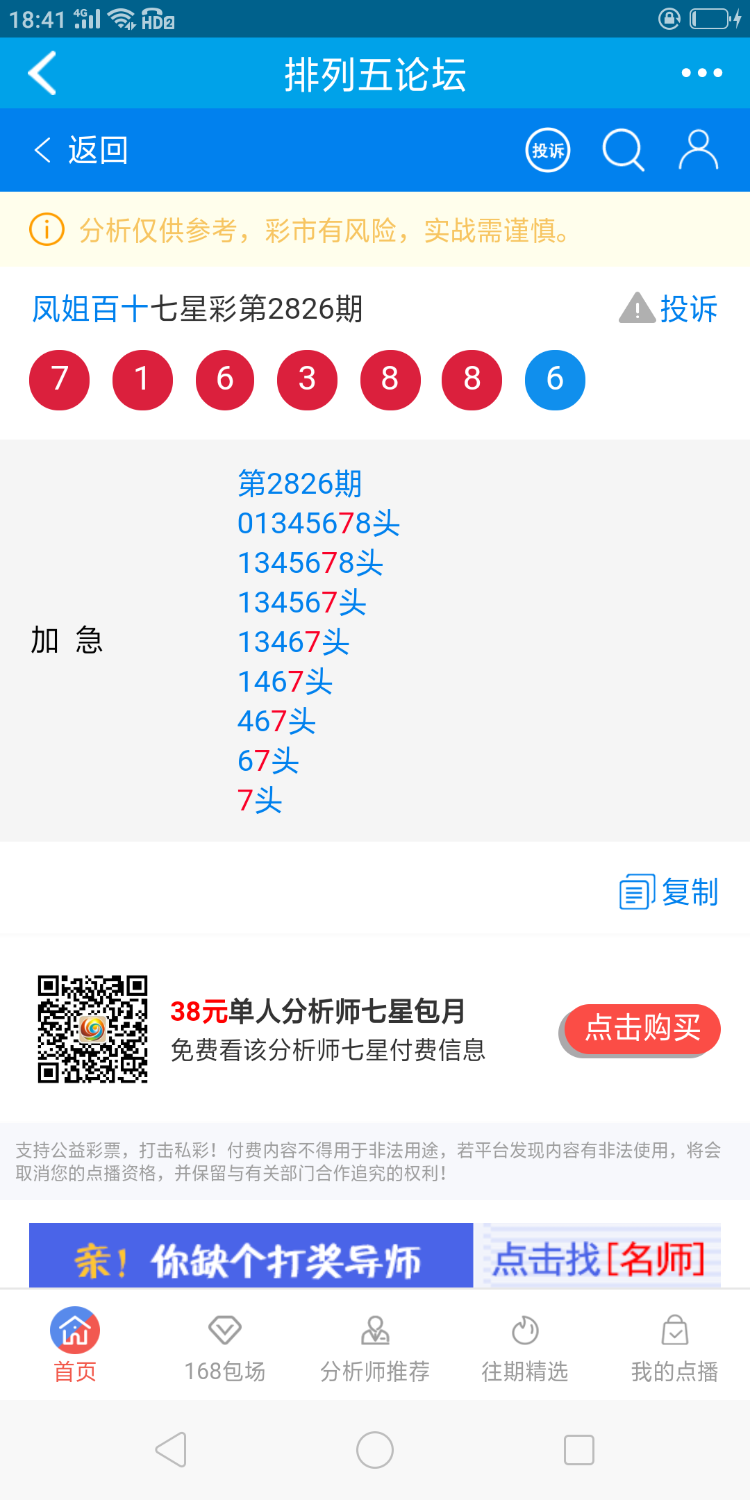Select the 首页 home icon
This screenshot has height=1500, width=750.
[73, 1331]
